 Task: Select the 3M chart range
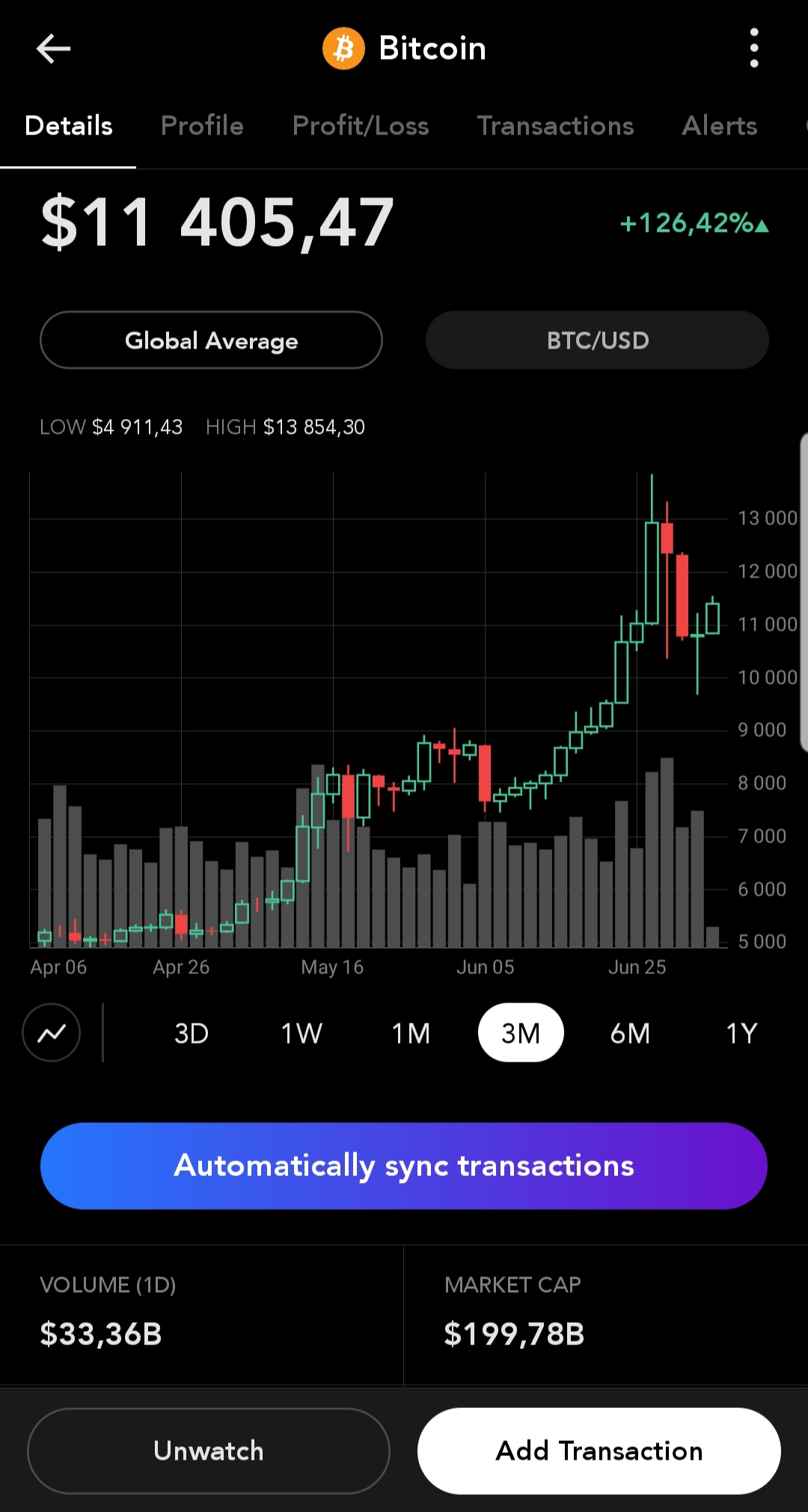tap(521, 1033)
